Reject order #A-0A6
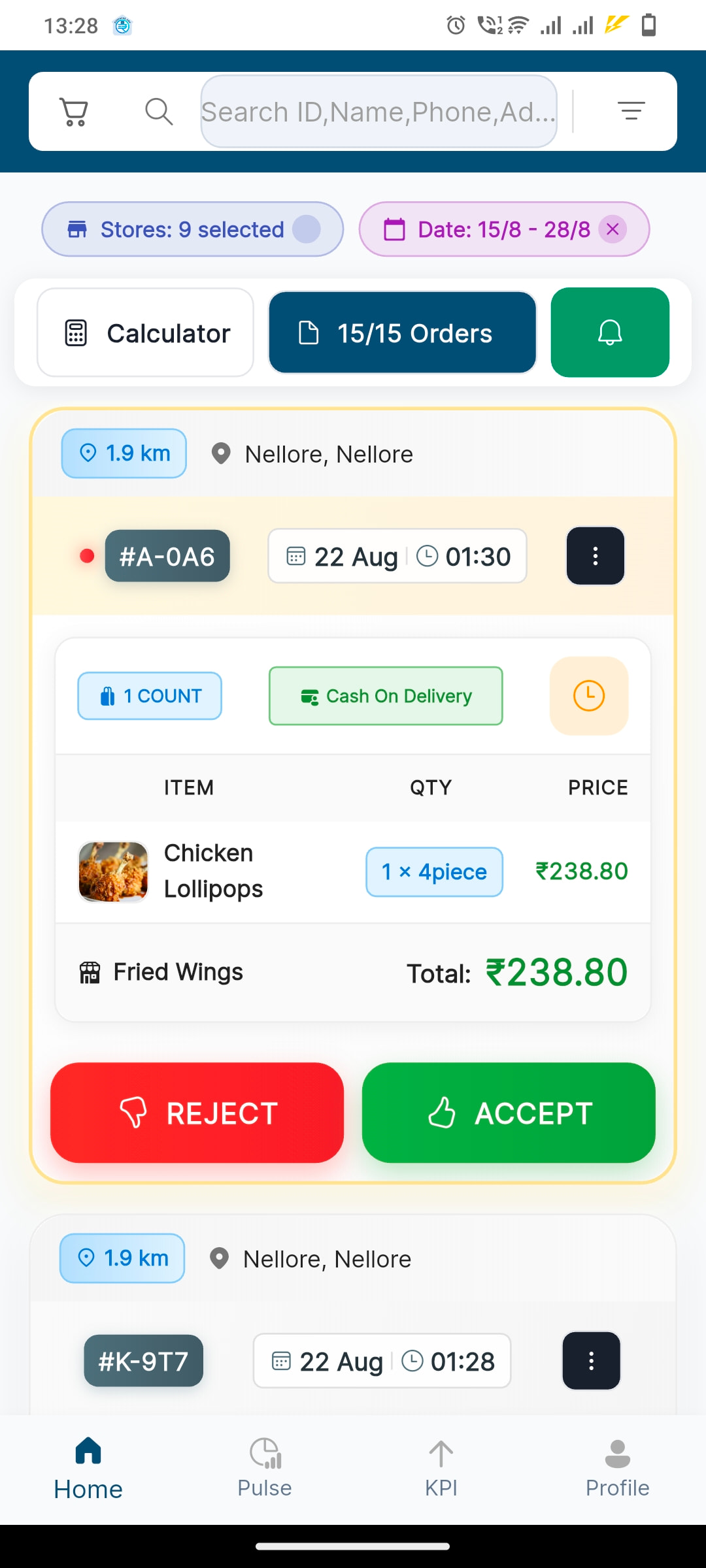 197,1112
